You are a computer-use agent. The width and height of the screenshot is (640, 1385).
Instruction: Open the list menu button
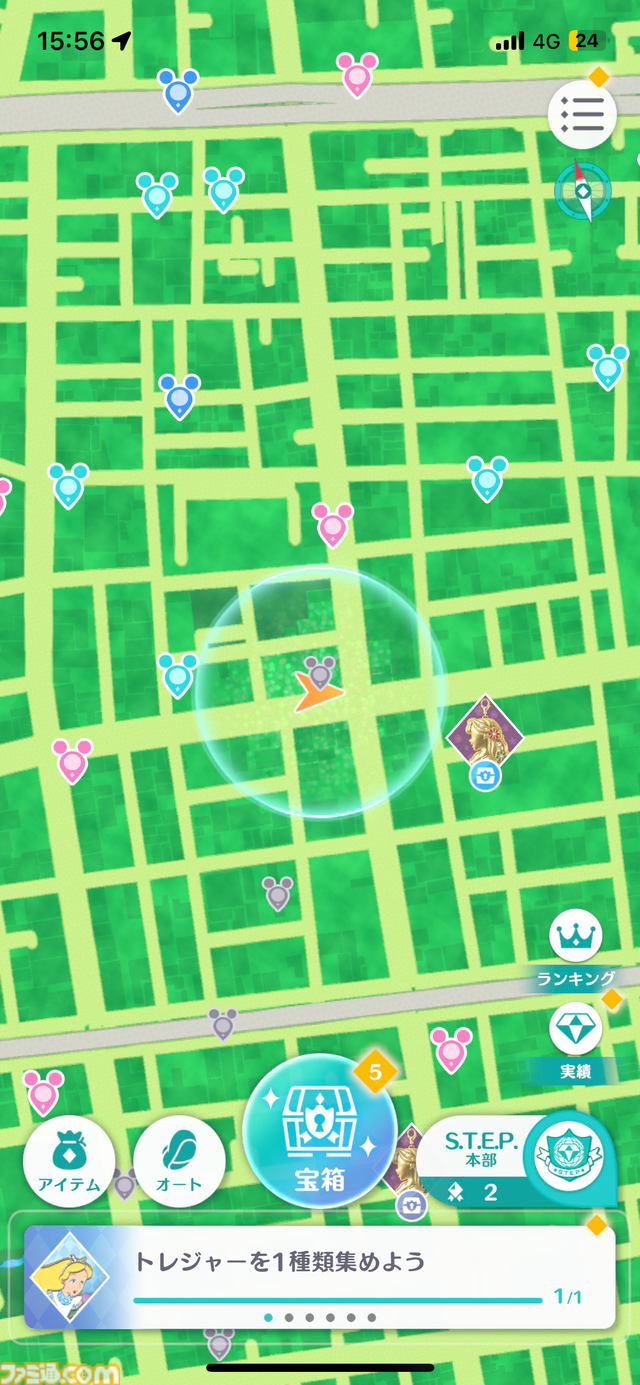(582, 114)
